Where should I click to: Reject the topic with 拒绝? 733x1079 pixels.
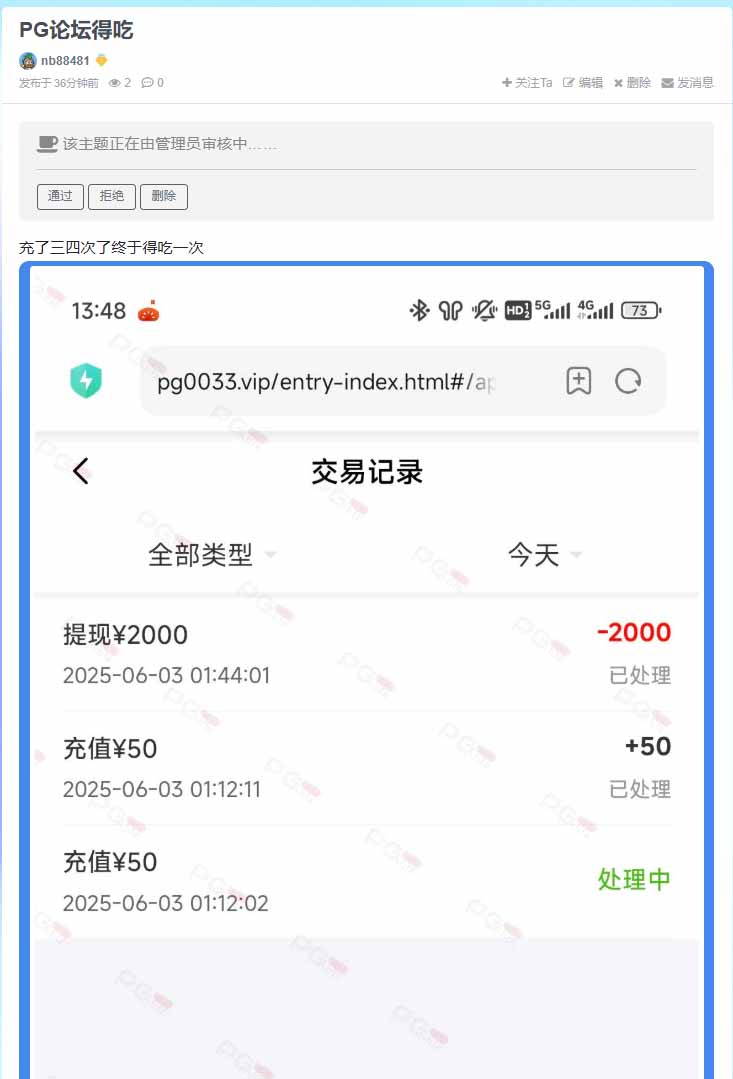click(112, 196)
